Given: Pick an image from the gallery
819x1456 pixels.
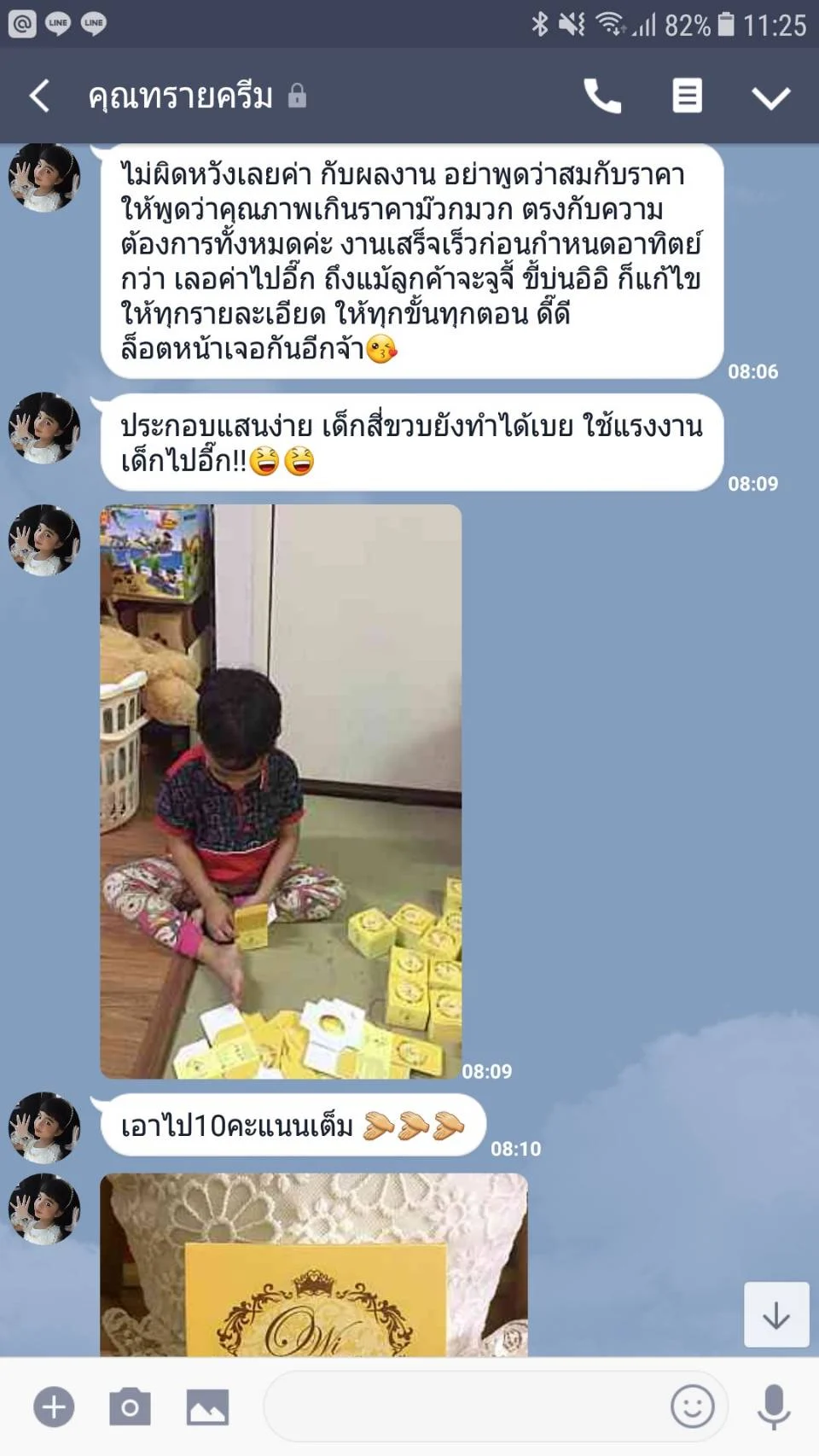Looking at the screenshot, I should tap(207, 1406).
